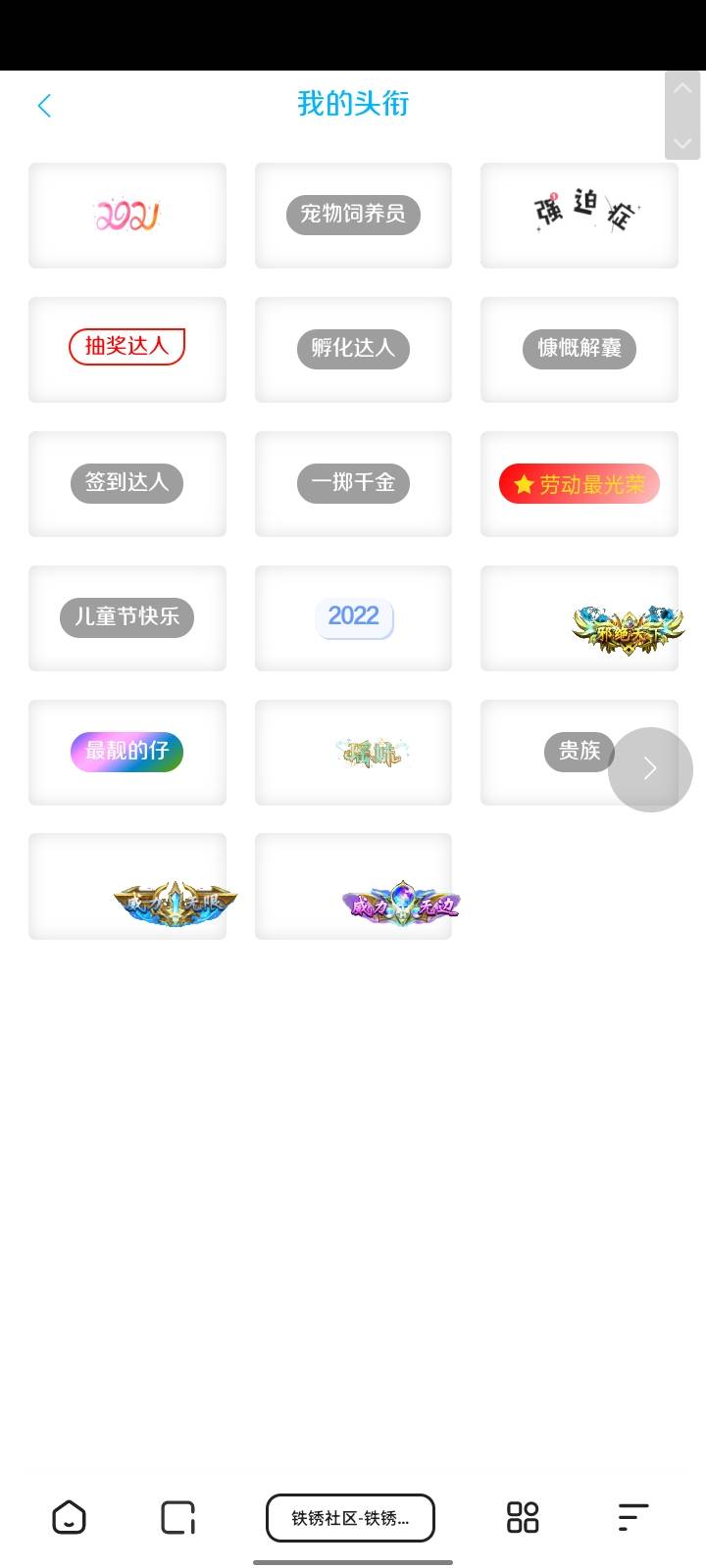This screenshot has width=706, height=1568.
Task: Open the browser menu icon
Action: click(x=633, y=1518)
